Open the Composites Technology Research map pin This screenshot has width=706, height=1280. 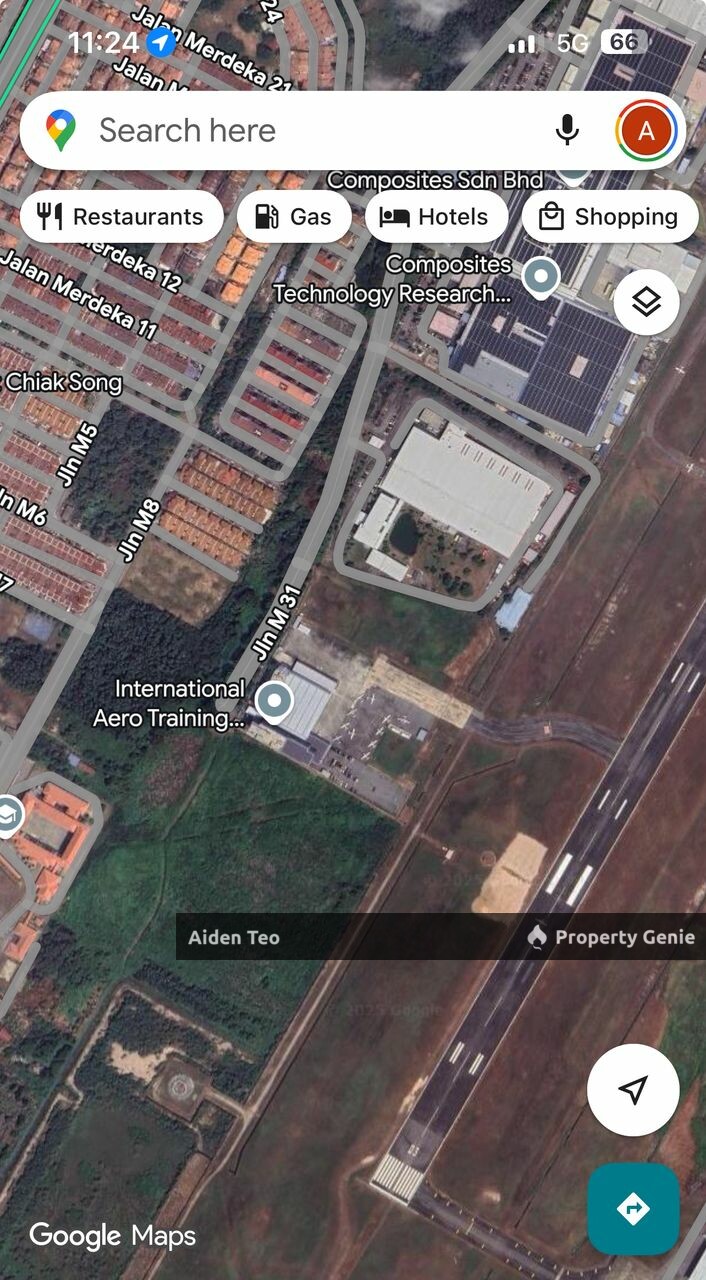pos(541,276)
